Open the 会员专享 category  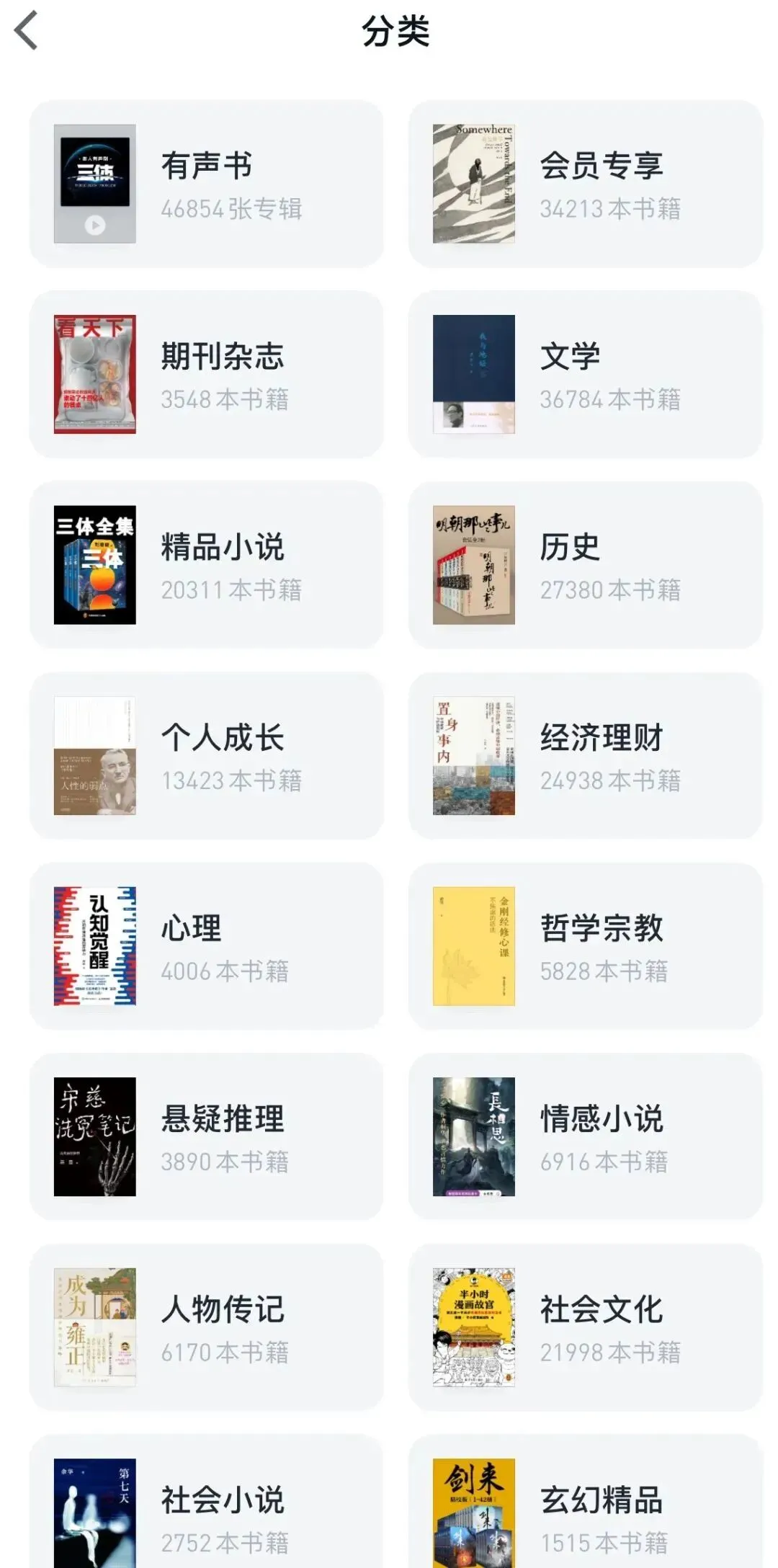pyautogui.click(x=585, y=184)
